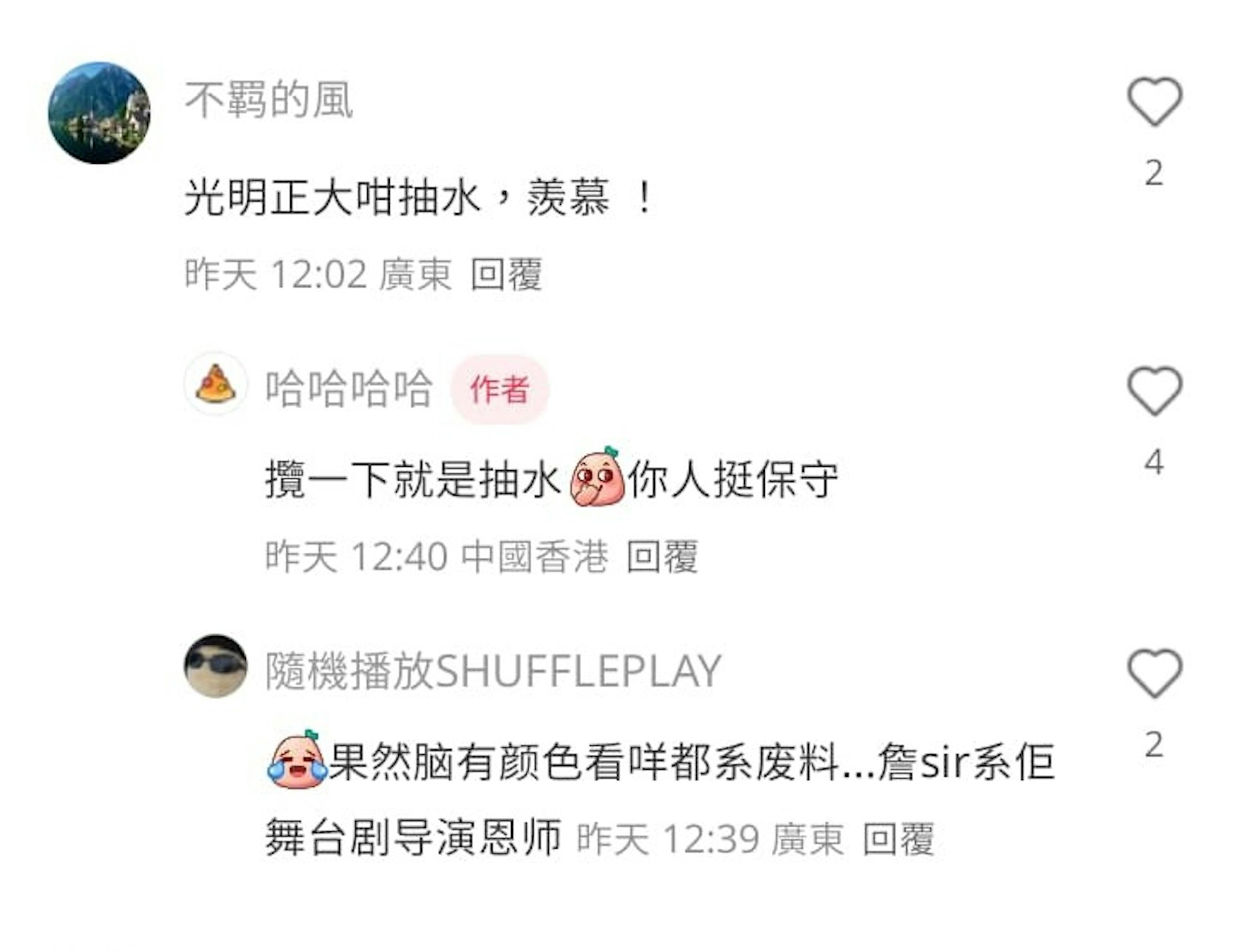1233x952 pixels.
Task: Open the author's username 哈哈哈哈
Action: [349, 389]
